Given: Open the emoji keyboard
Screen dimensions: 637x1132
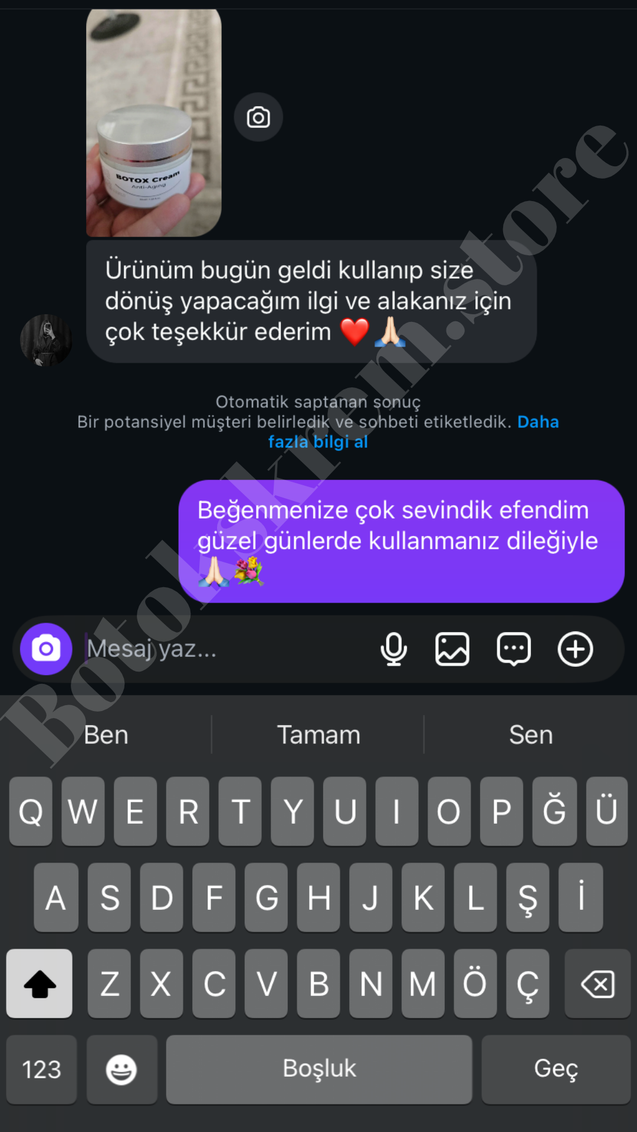Looking at the screenshot, I should click(121, 1069).
